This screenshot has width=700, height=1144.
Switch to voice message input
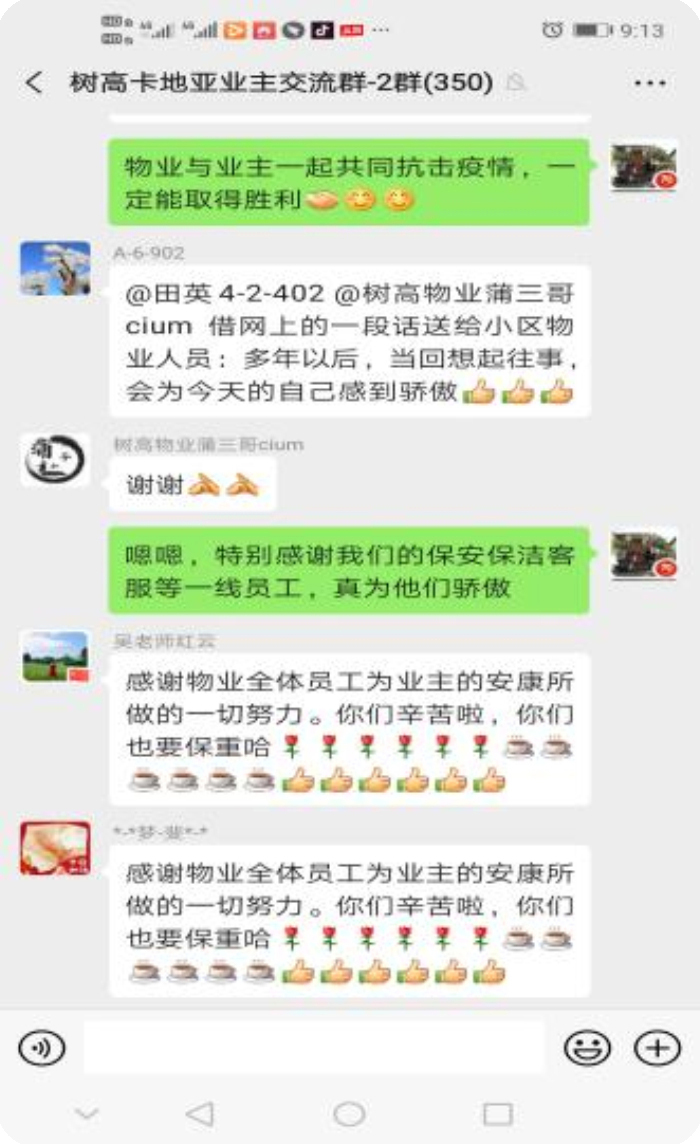point(41,1047)
